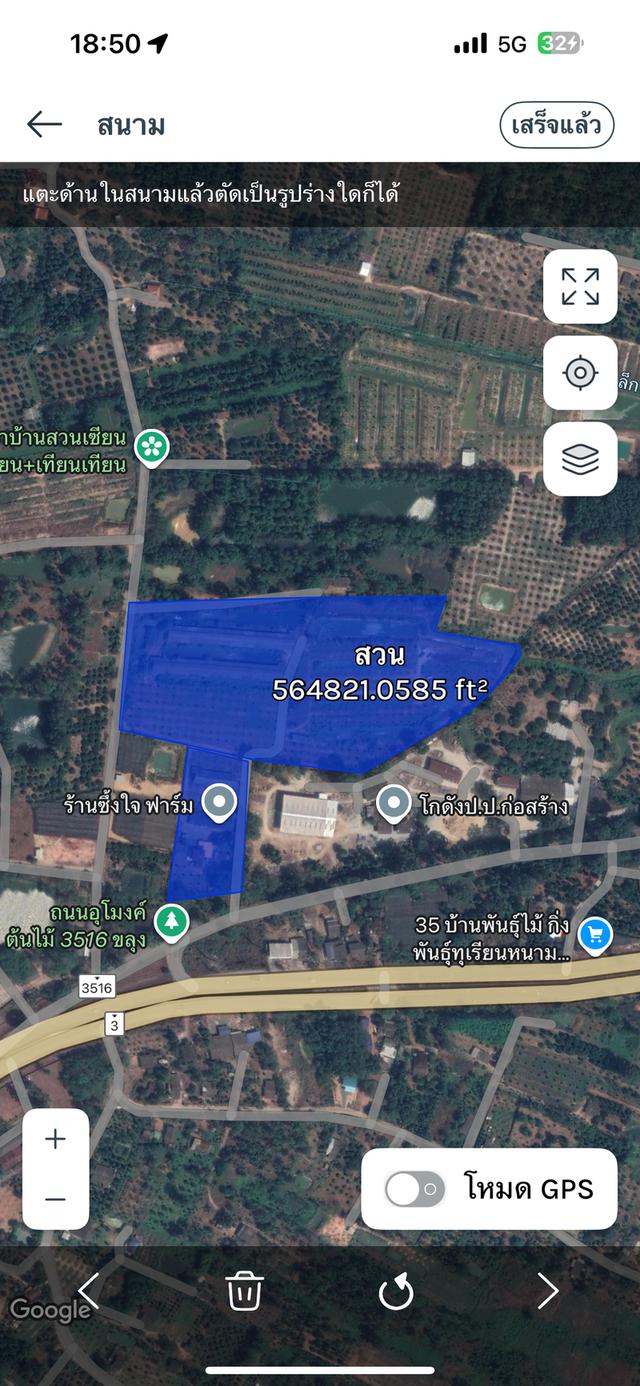This screenshot has width=640, height=1386.
Task: Open the โกดังป.ป.ก่อสร้าง map pin
Action: (x=394, y=802)
